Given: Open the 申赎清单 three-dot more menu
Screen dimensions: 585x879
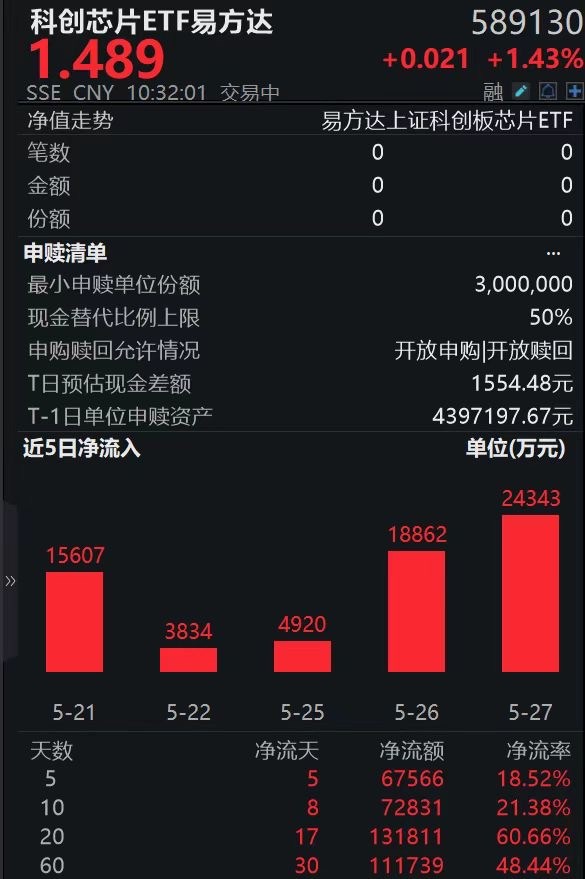Looking at the screenshot, I should [x=553, y=253].
